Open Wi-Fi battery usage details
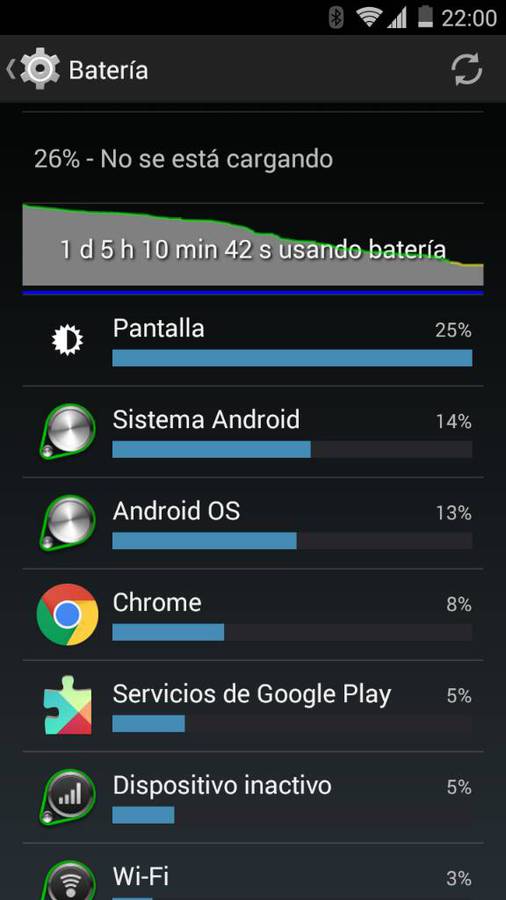The image size is (506, 900). pos(253,872)
